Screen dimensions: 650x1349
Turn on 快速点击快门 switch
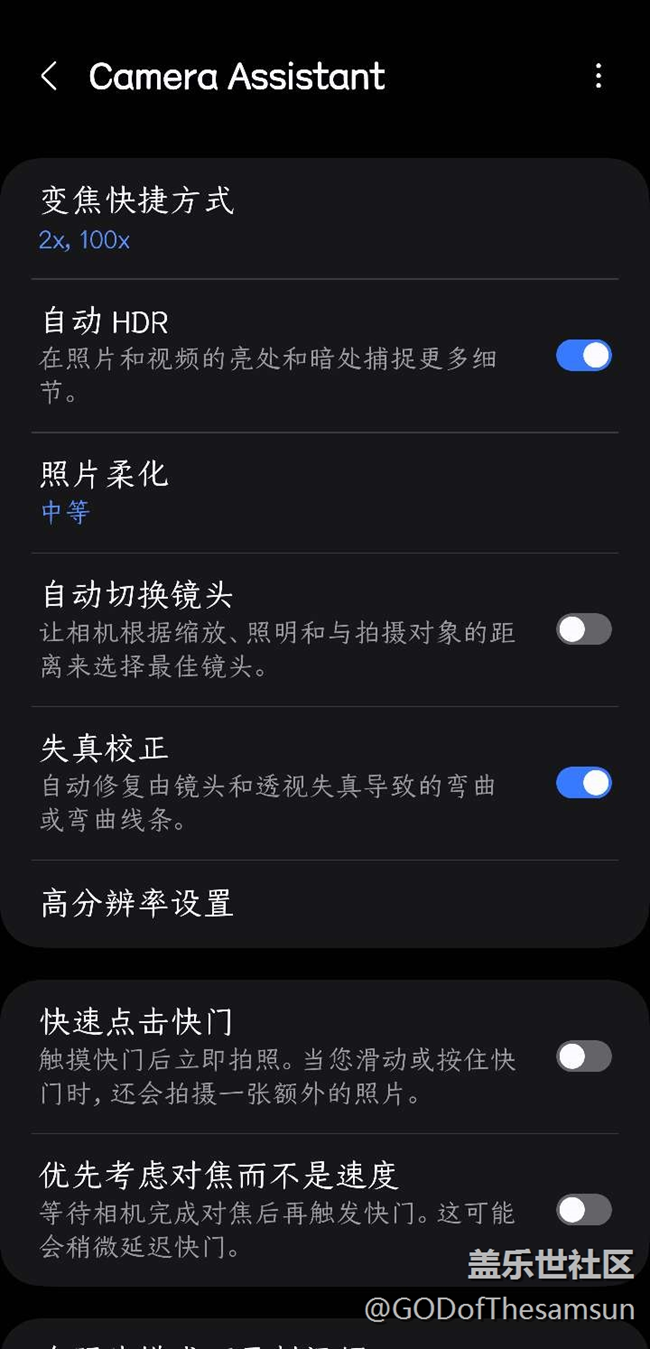point(583,1056)
